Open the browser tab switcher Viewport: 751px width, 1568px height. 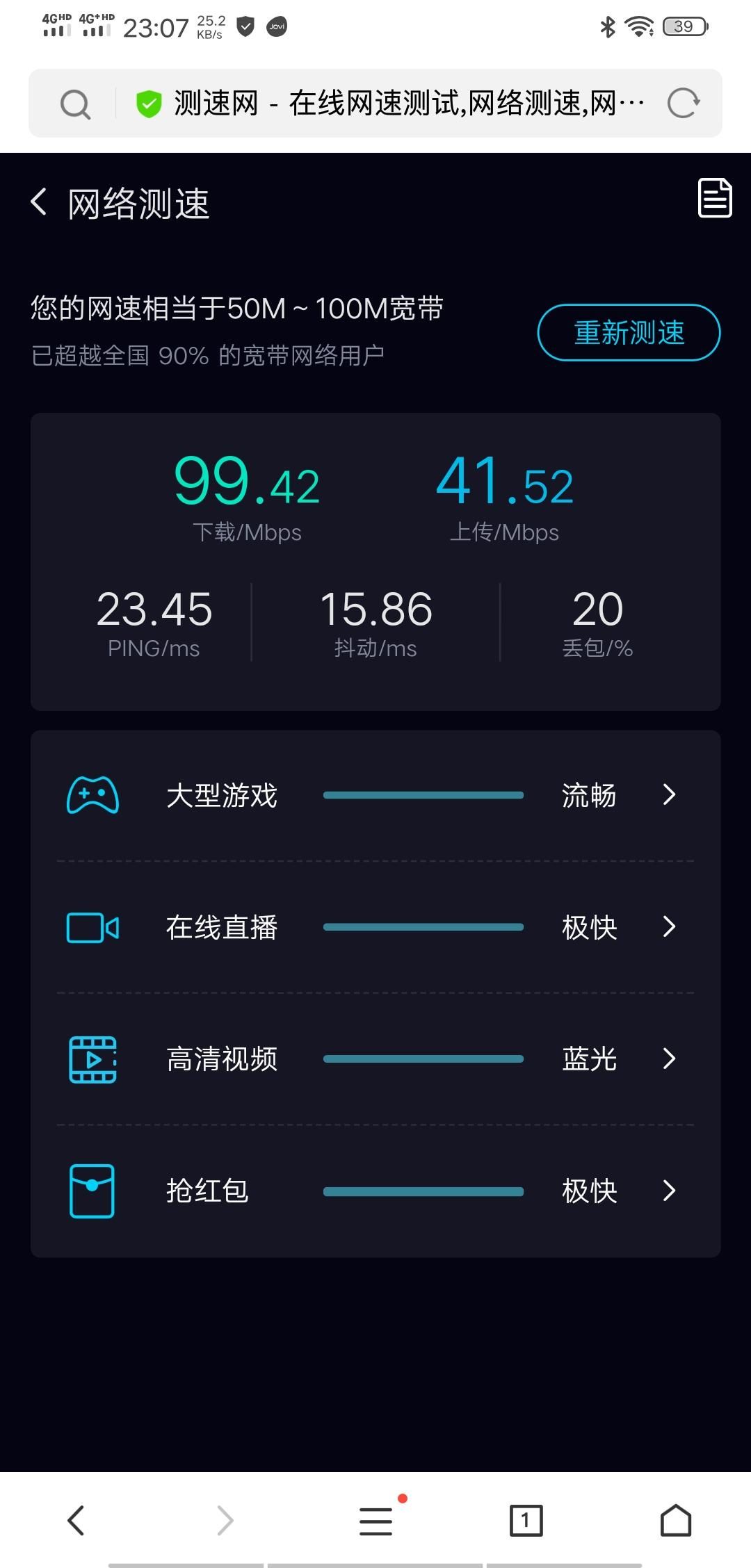(526, 1521)
